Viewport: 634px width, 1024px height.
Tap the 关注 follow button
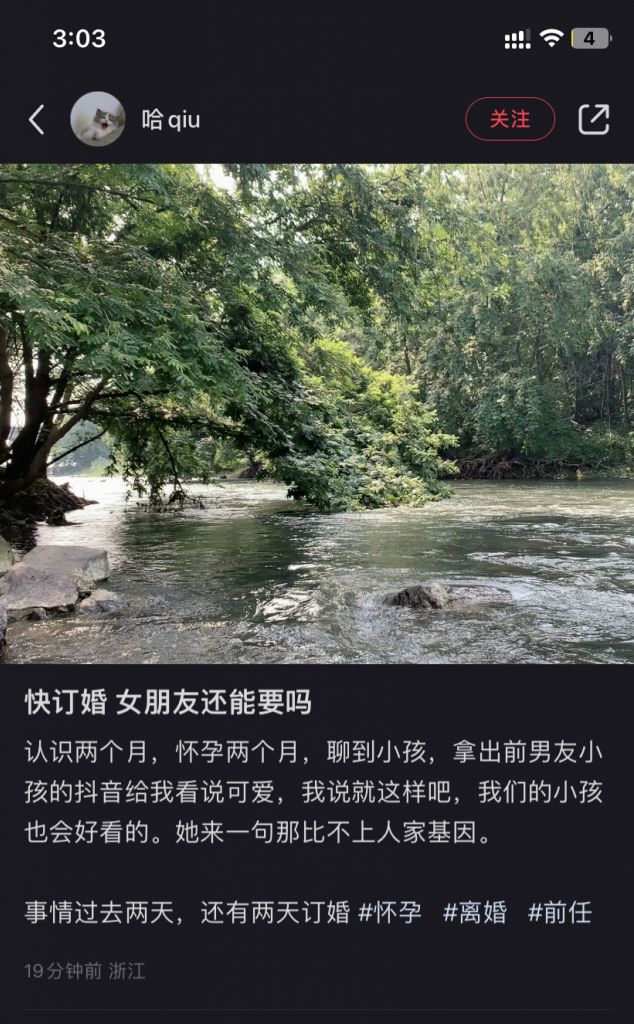(510, 119)
